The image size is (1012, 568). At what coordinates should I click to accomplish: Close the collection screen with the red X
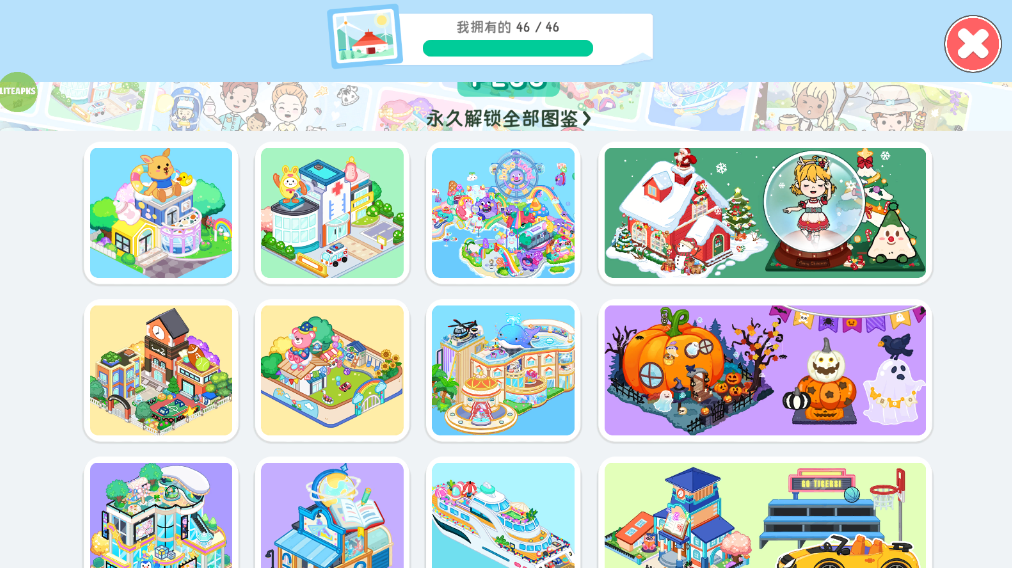[972, 44]
